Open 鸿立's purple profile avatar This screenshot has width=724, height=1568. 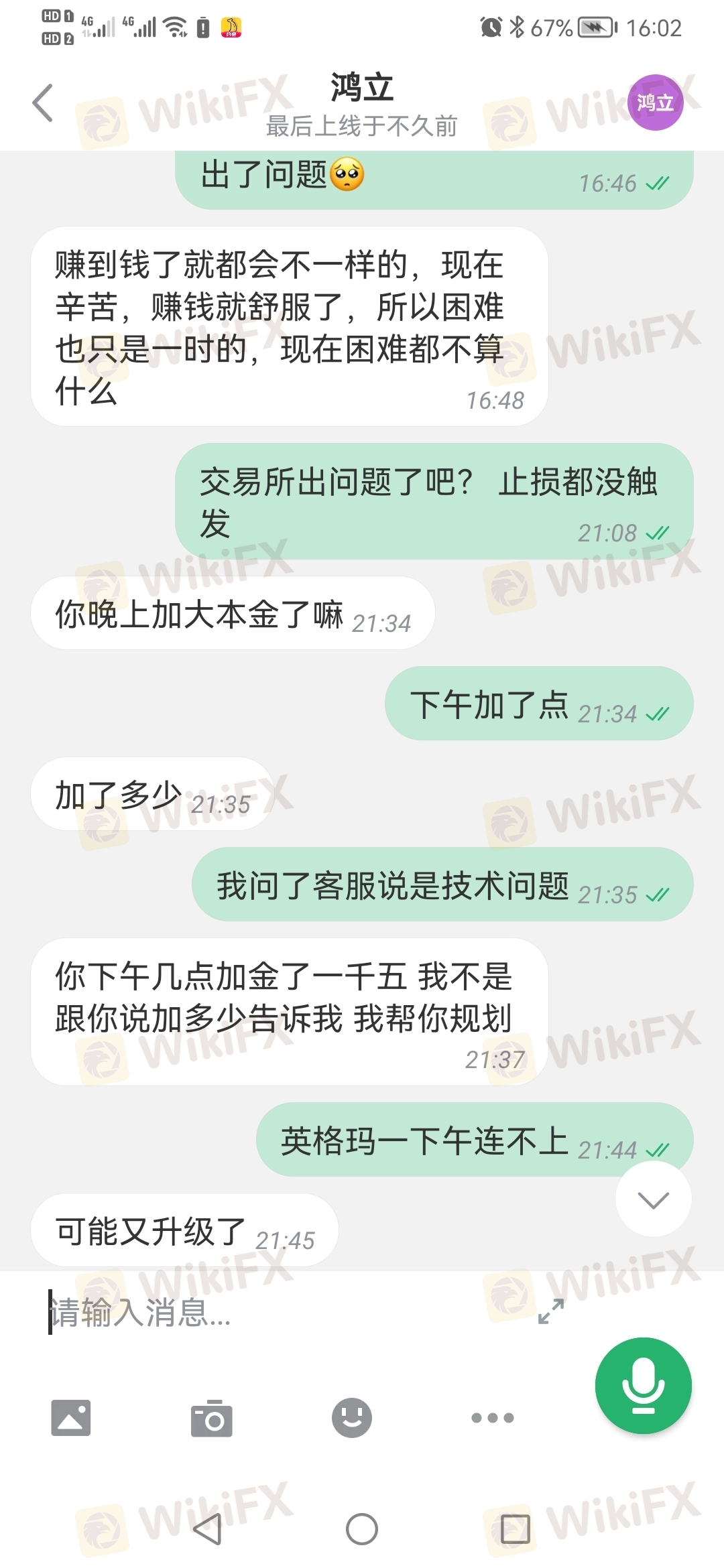point(655,103)
